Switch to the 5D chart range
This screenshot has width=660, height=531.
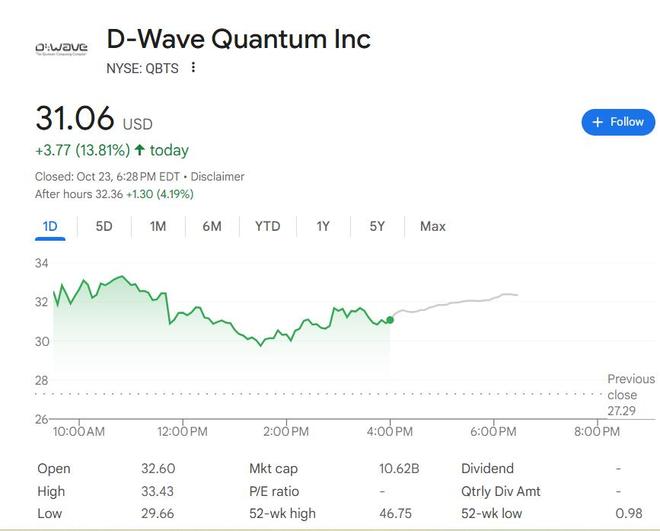104,226
